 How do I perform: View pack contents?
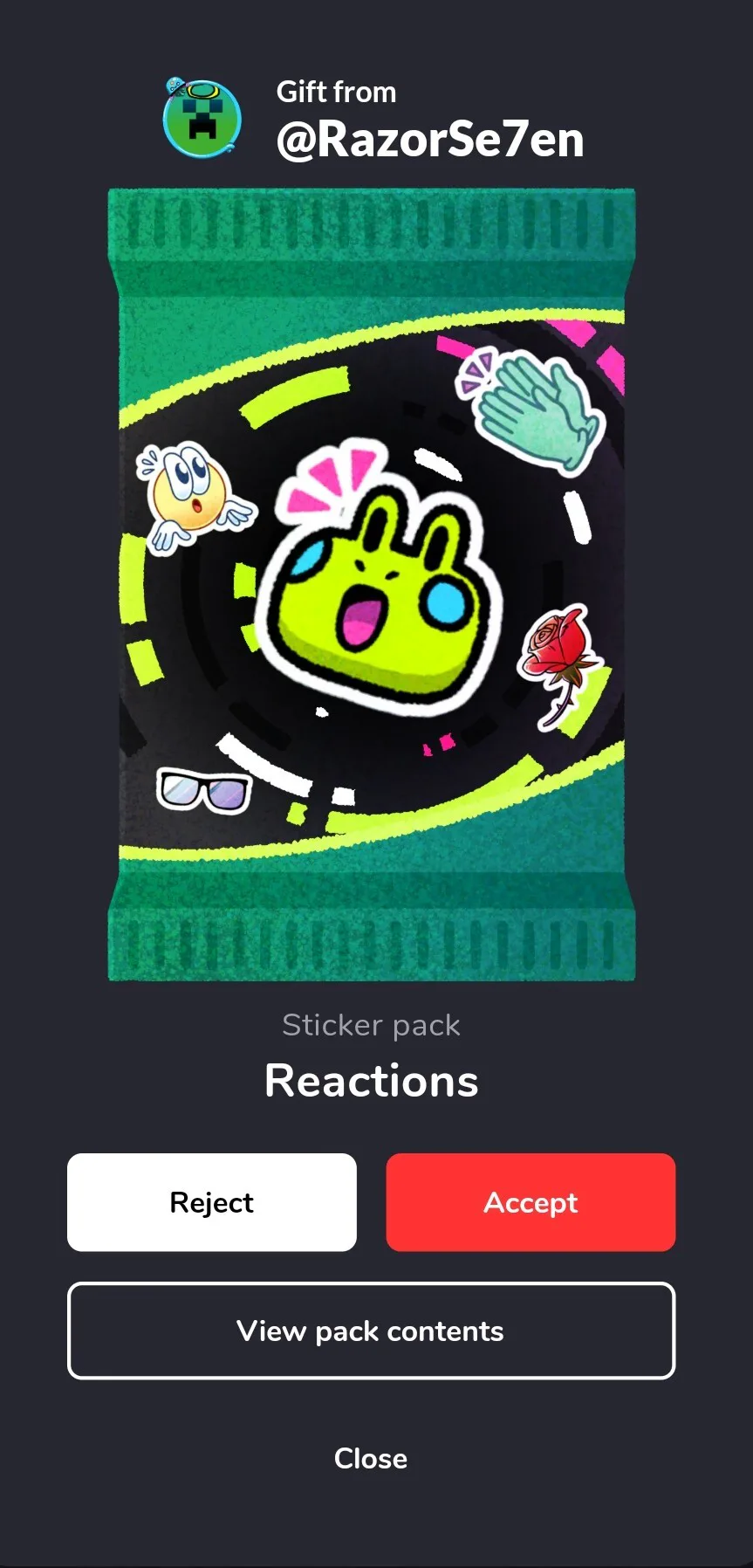[x=371, y=1331]
